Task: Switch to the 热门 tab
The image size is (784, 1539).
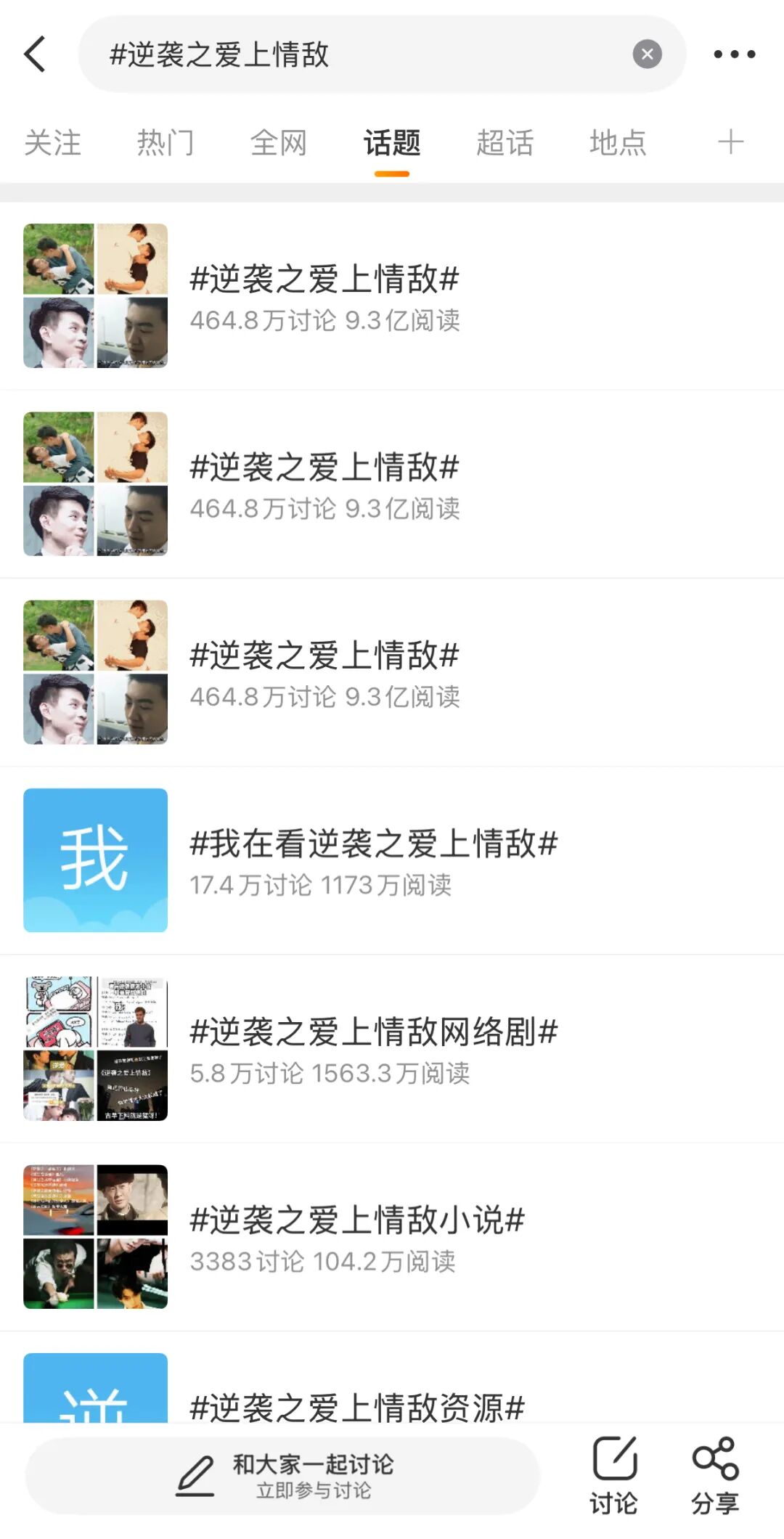Action: pyautogui.click(x=166, y=143)
